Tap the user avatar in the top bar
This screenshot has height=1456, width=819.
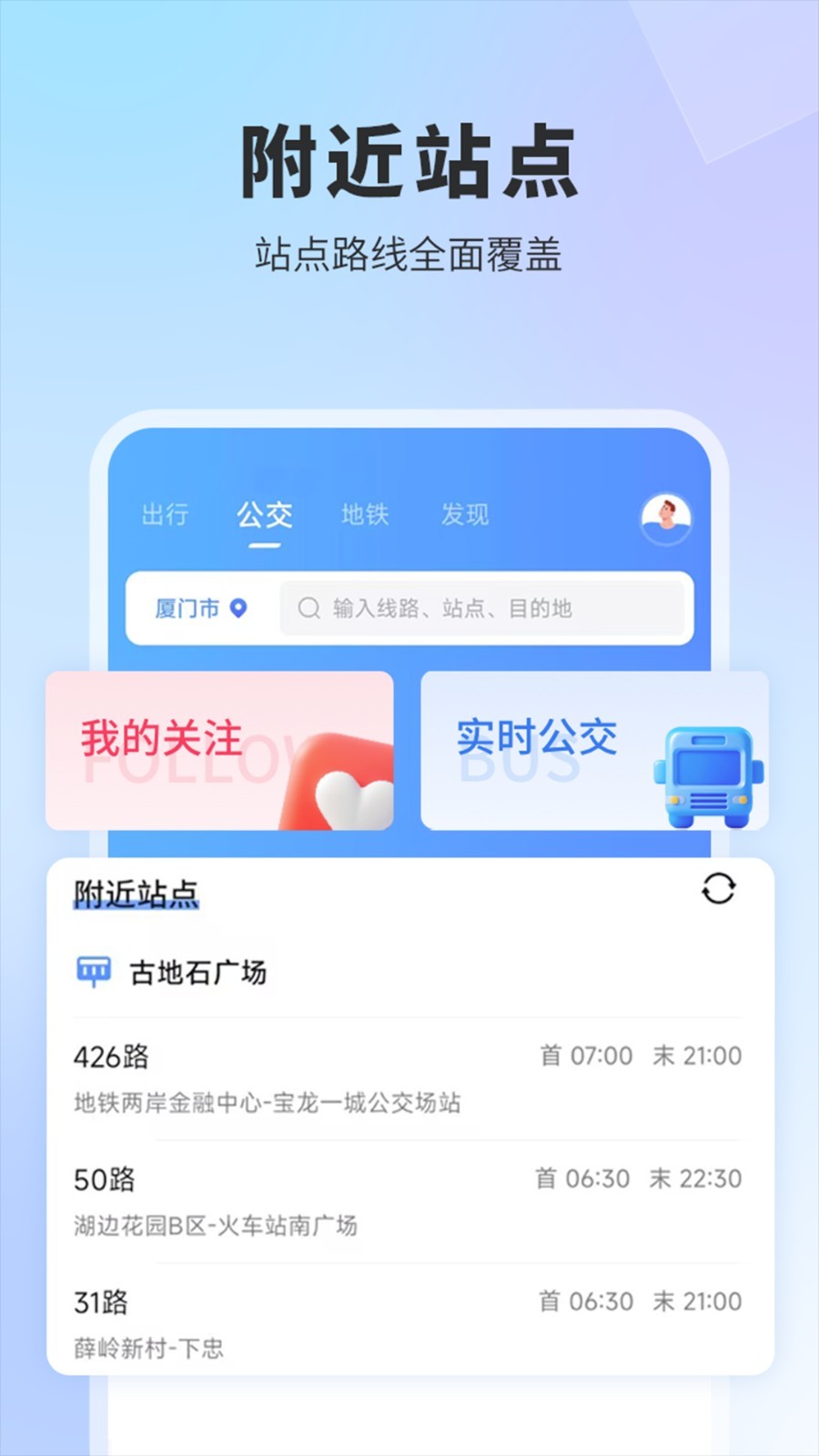(666, 517)
